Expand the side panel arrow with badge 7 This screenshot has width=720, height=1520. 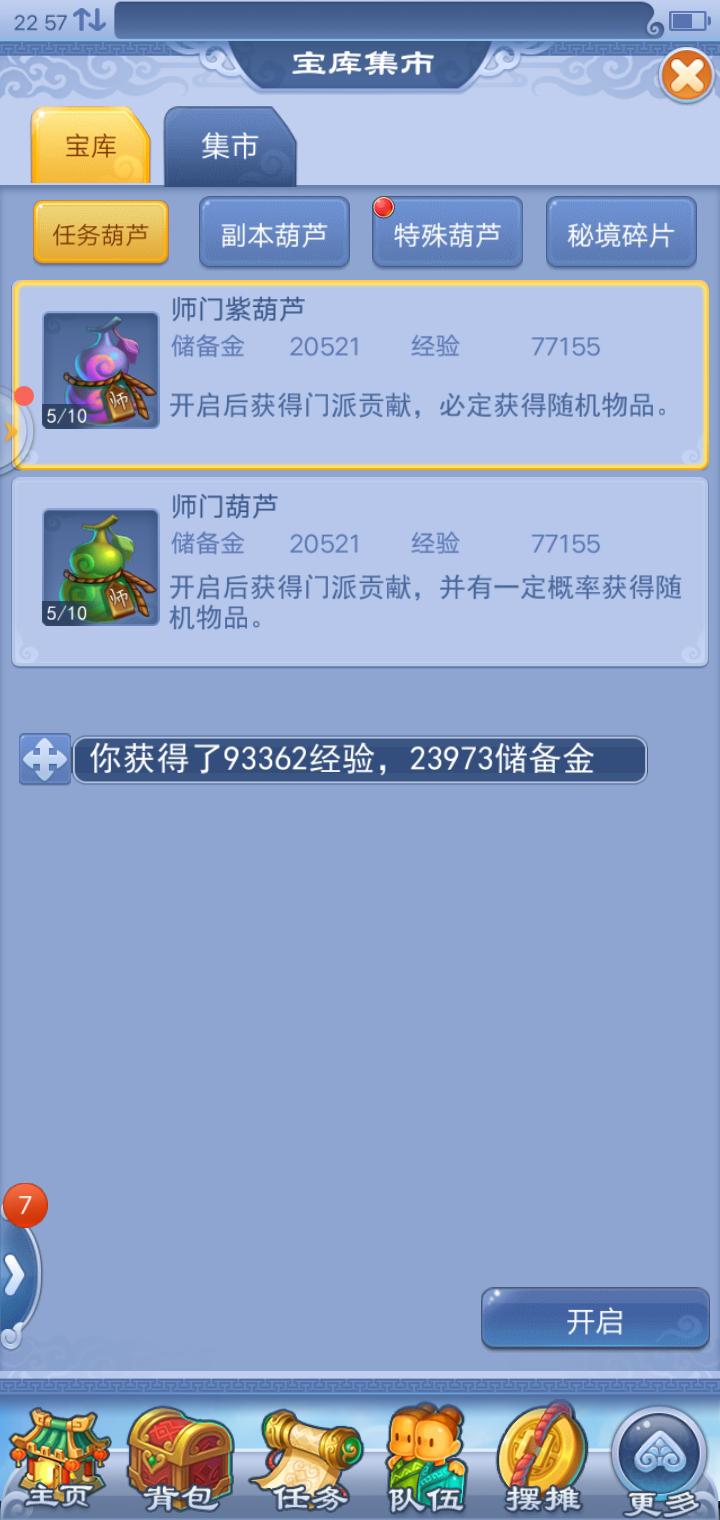point(16,1274)
